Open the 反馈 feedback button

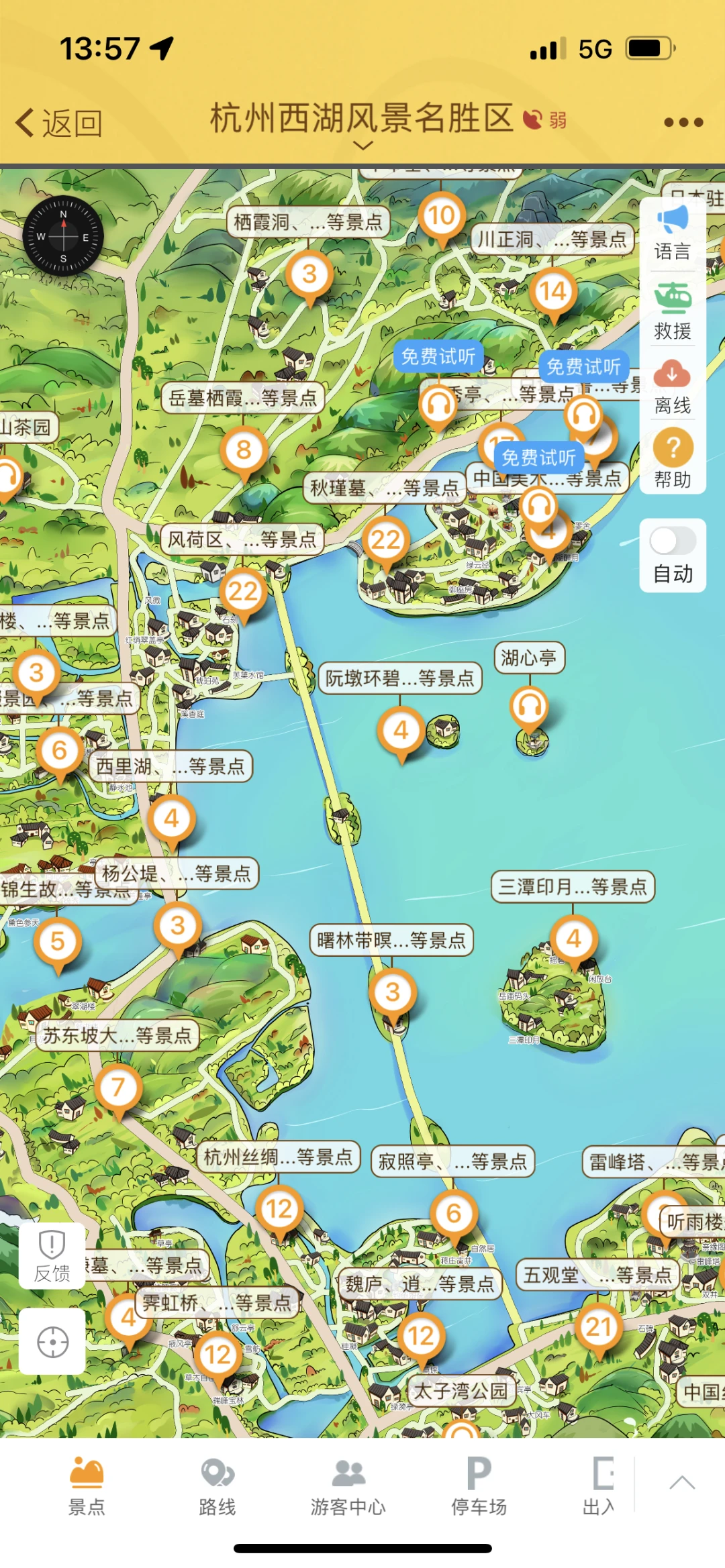click(52, 1255)
